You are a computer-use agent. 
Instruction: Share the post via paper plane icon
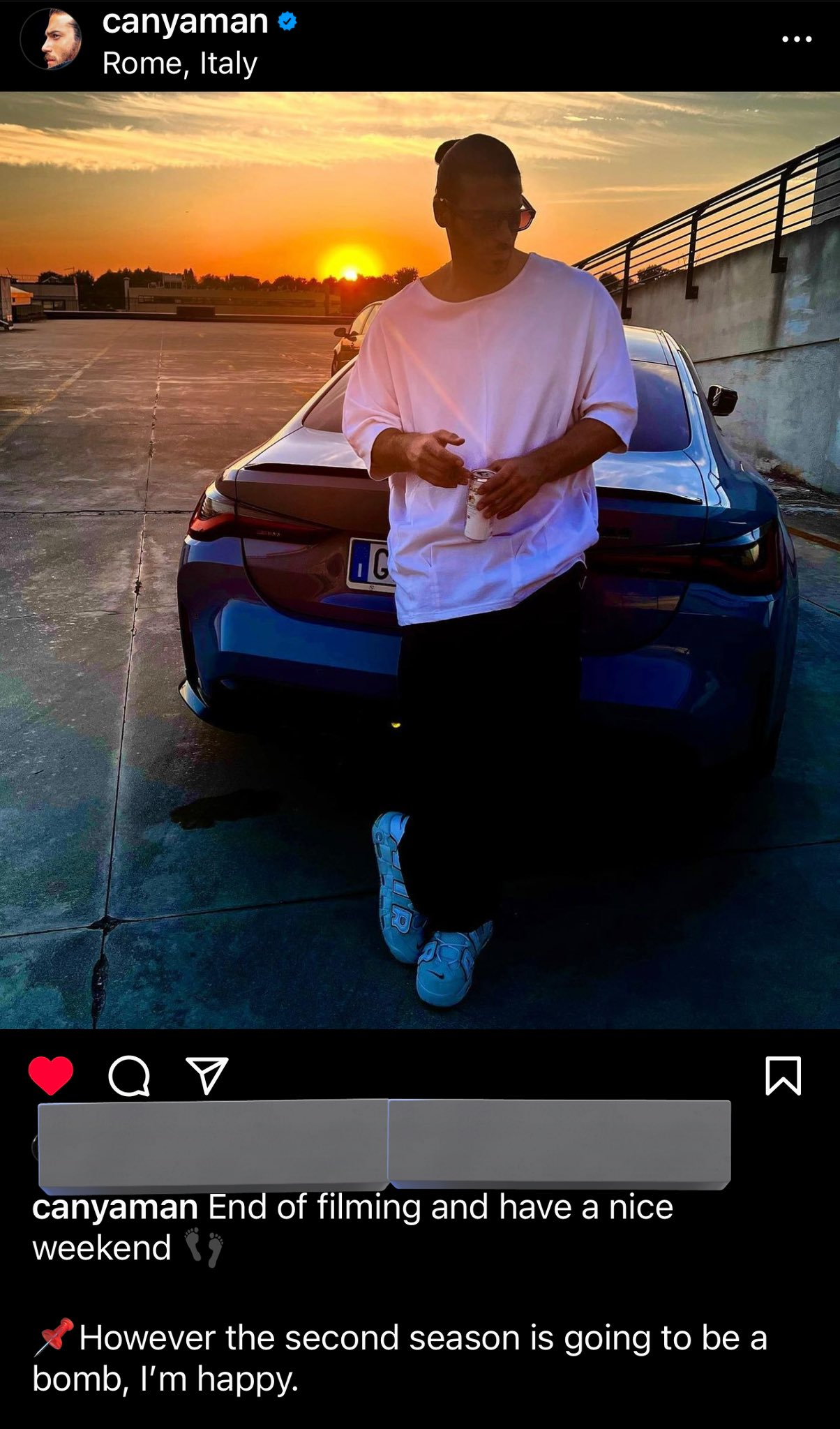207,1075
